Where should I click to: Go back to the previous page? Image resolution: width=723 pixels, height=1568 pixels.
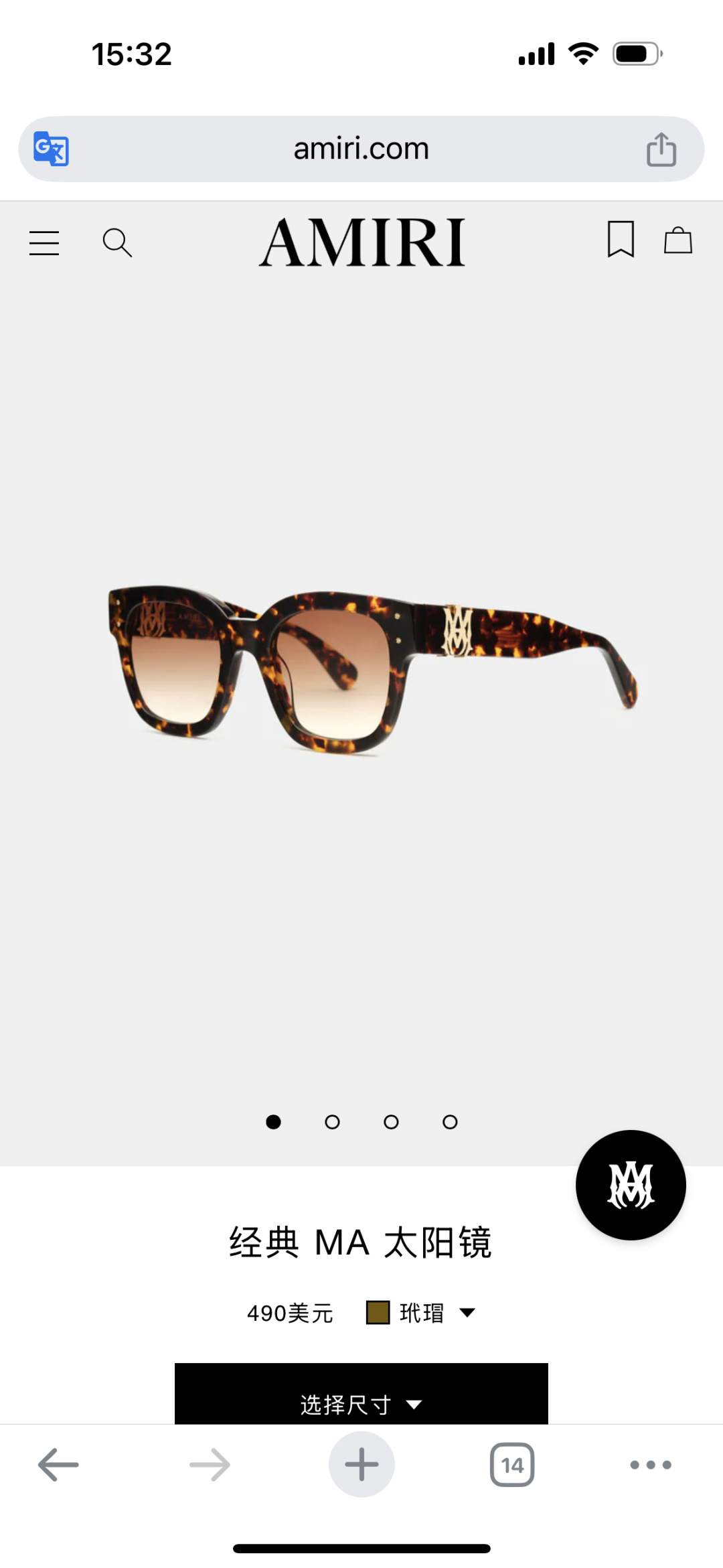(58, 1465)
